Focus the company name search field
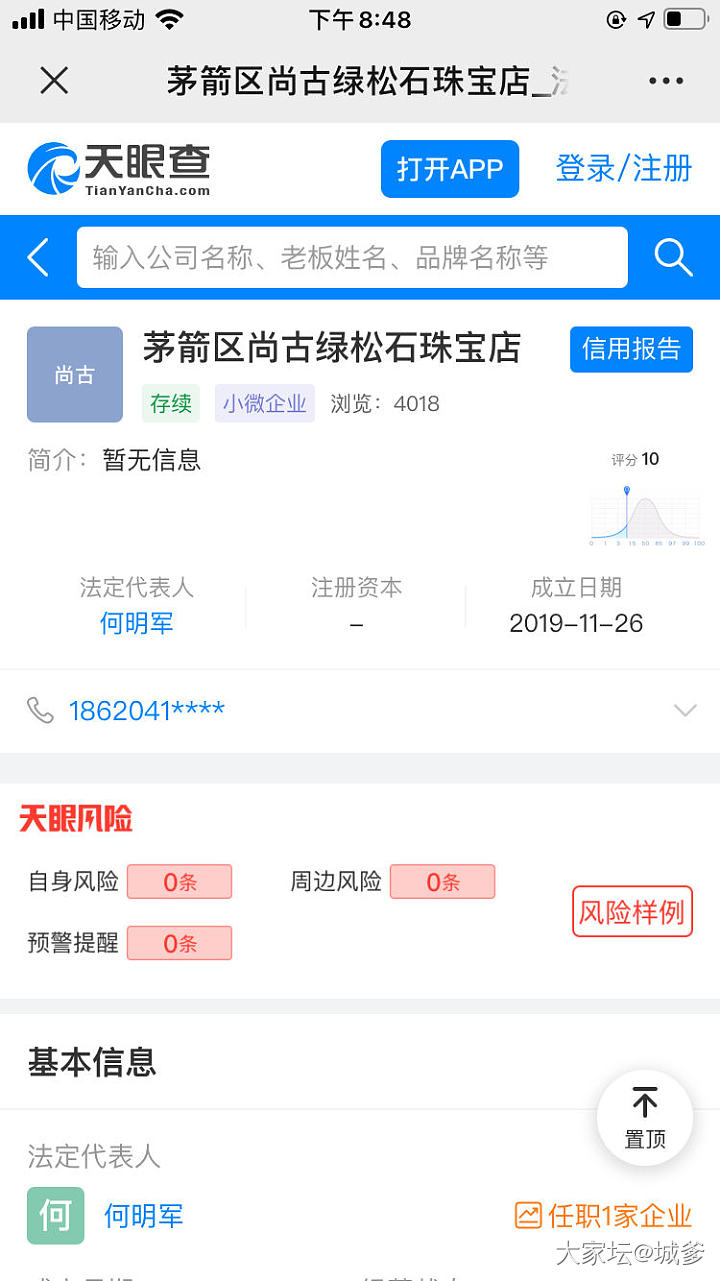720x1281 pixels. coord(352,258)
